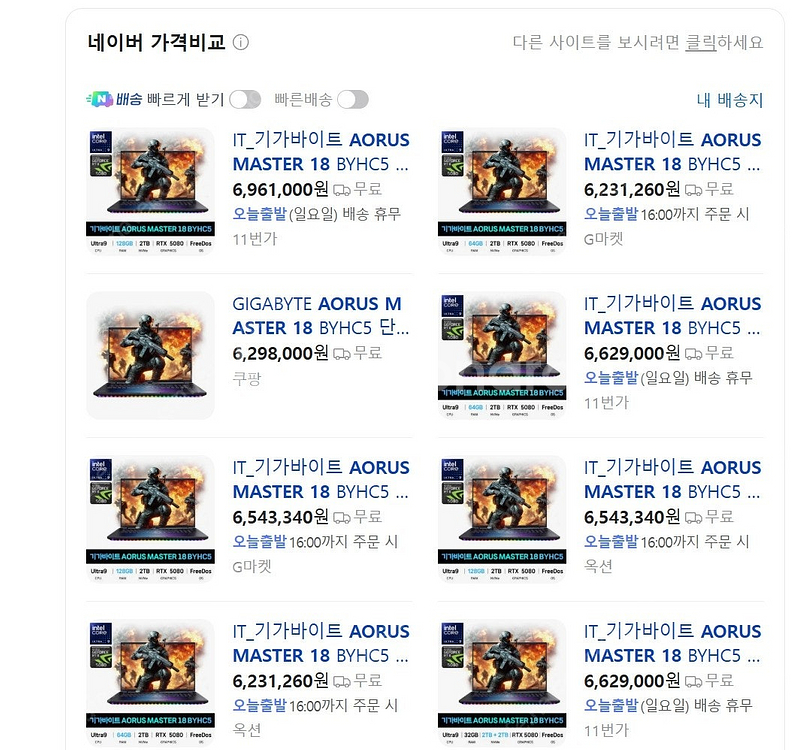The height and width of the screenshot is (750, 793).
Task: View the 6,231,260원 listing from 옥션
Action: point(321,643)
